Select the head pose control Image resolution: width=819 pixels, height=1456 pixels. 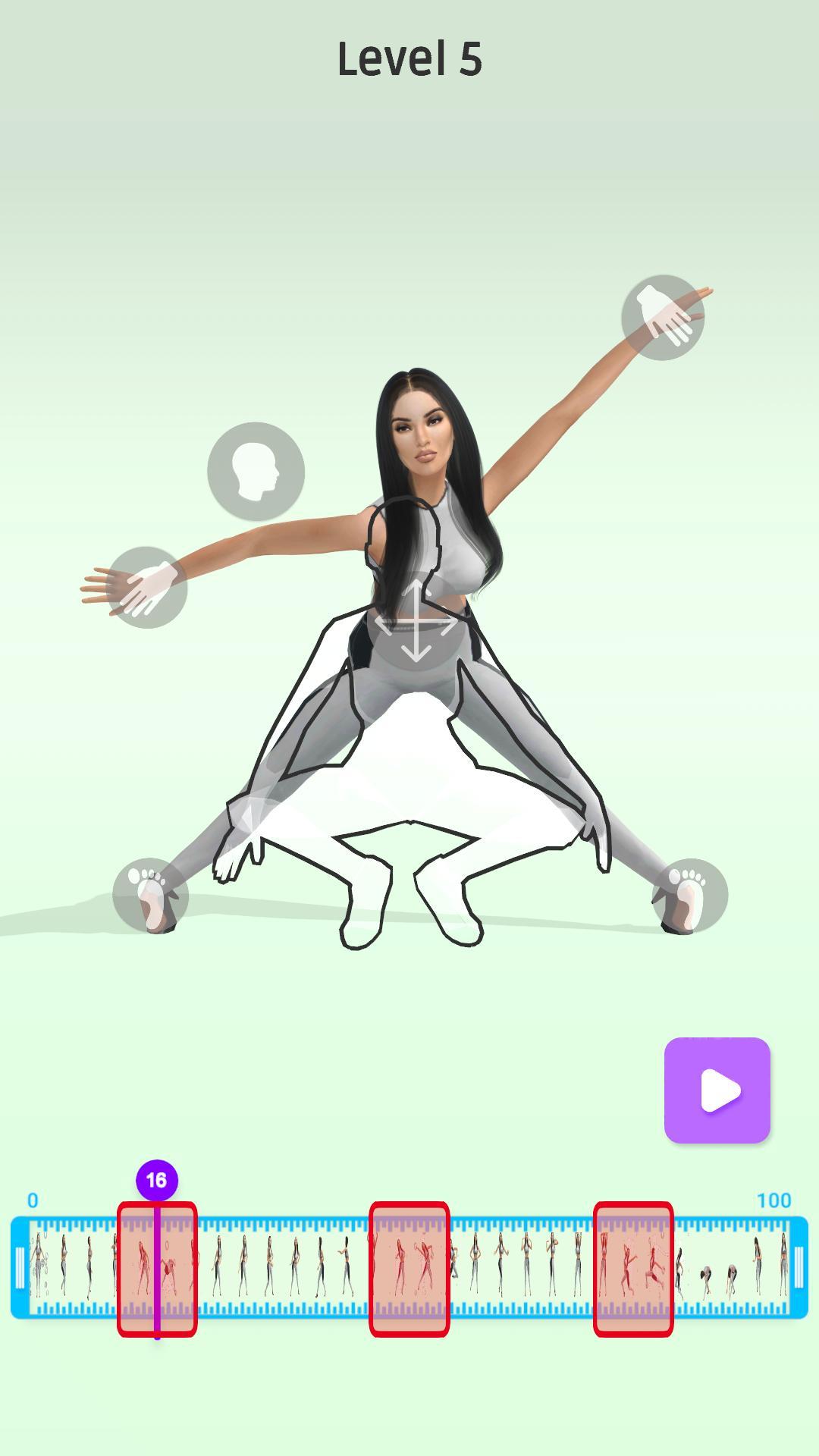(256, 472)
